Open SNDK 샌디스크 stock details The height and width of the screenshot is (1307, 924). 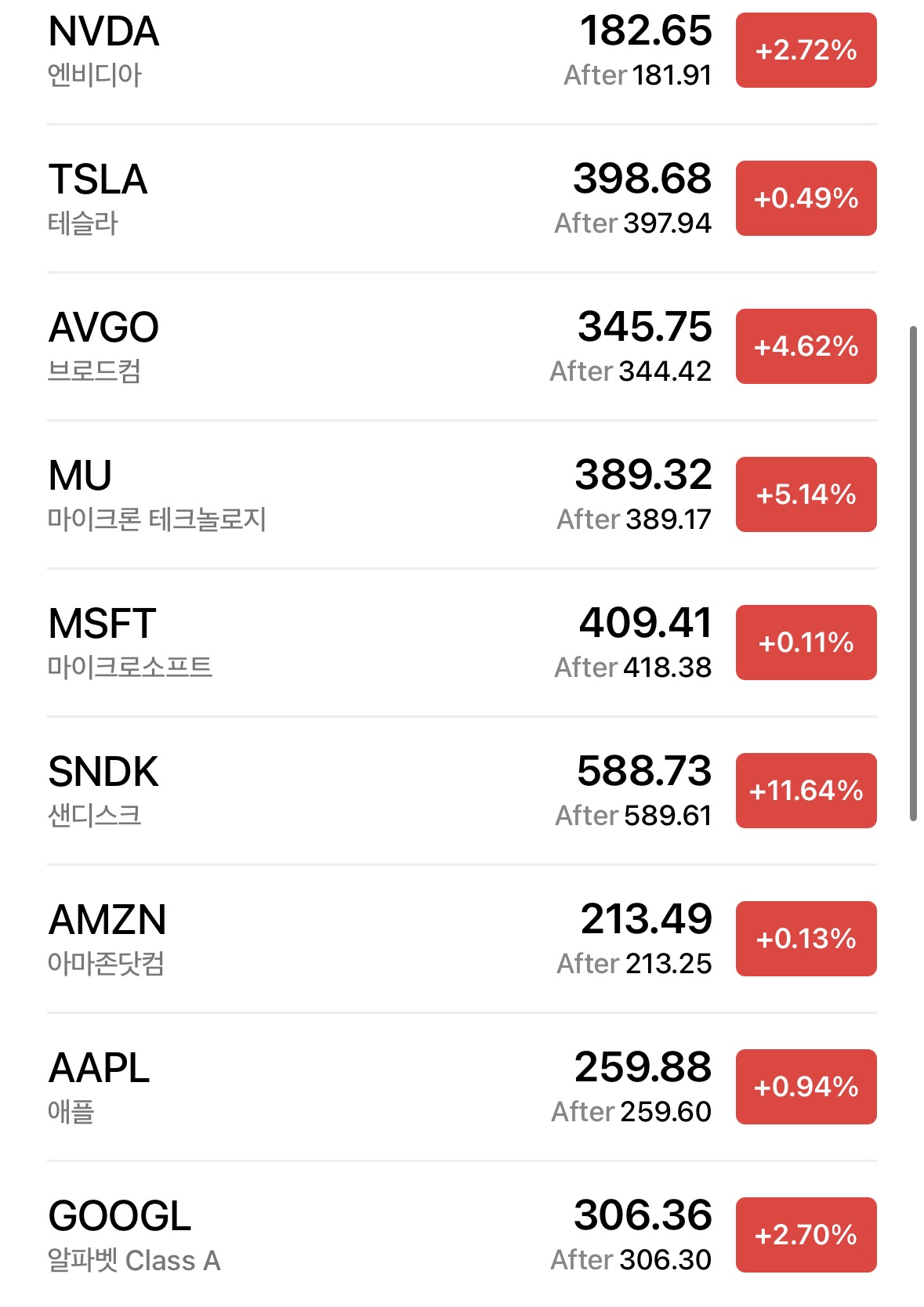(313, 791)
